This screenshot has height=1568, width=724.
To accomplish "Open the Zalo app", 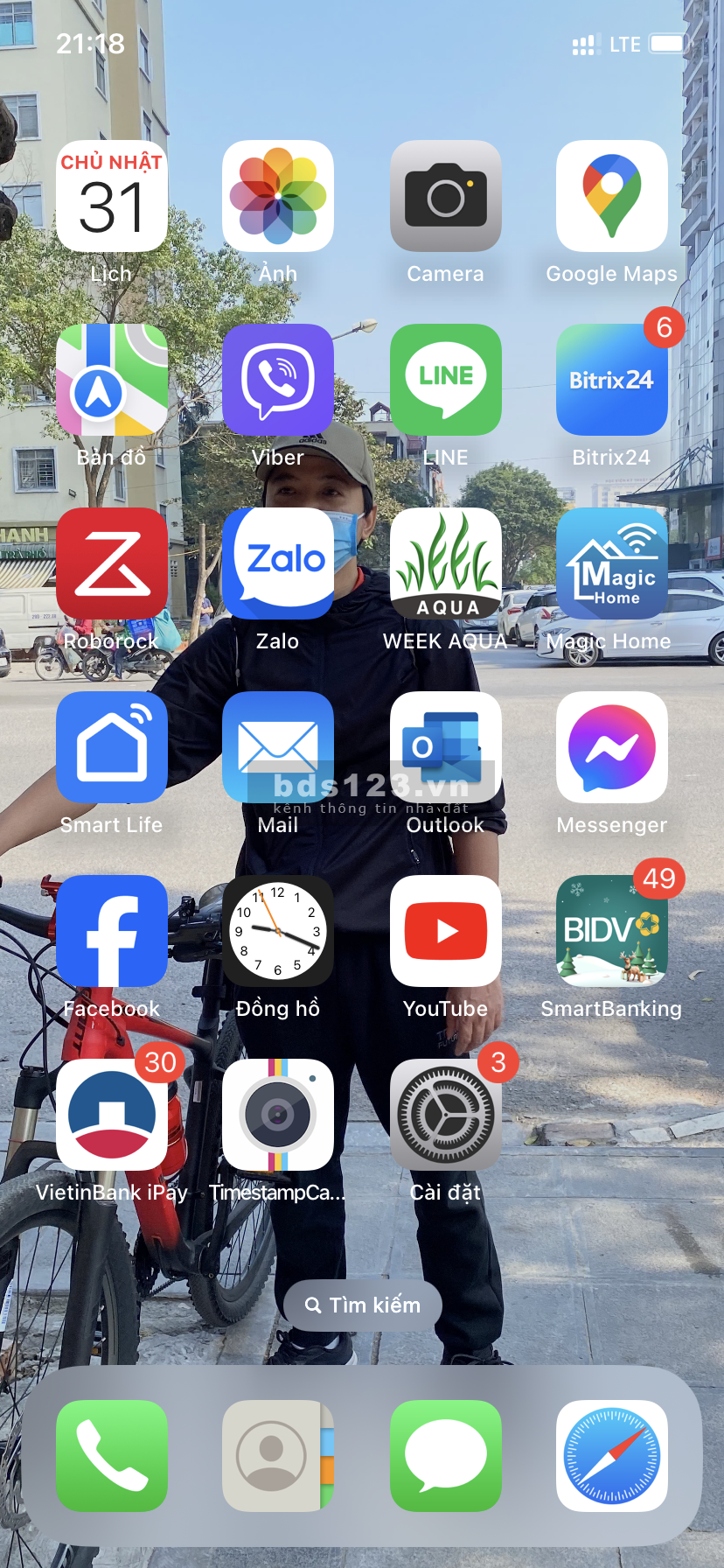I will 278,563.
